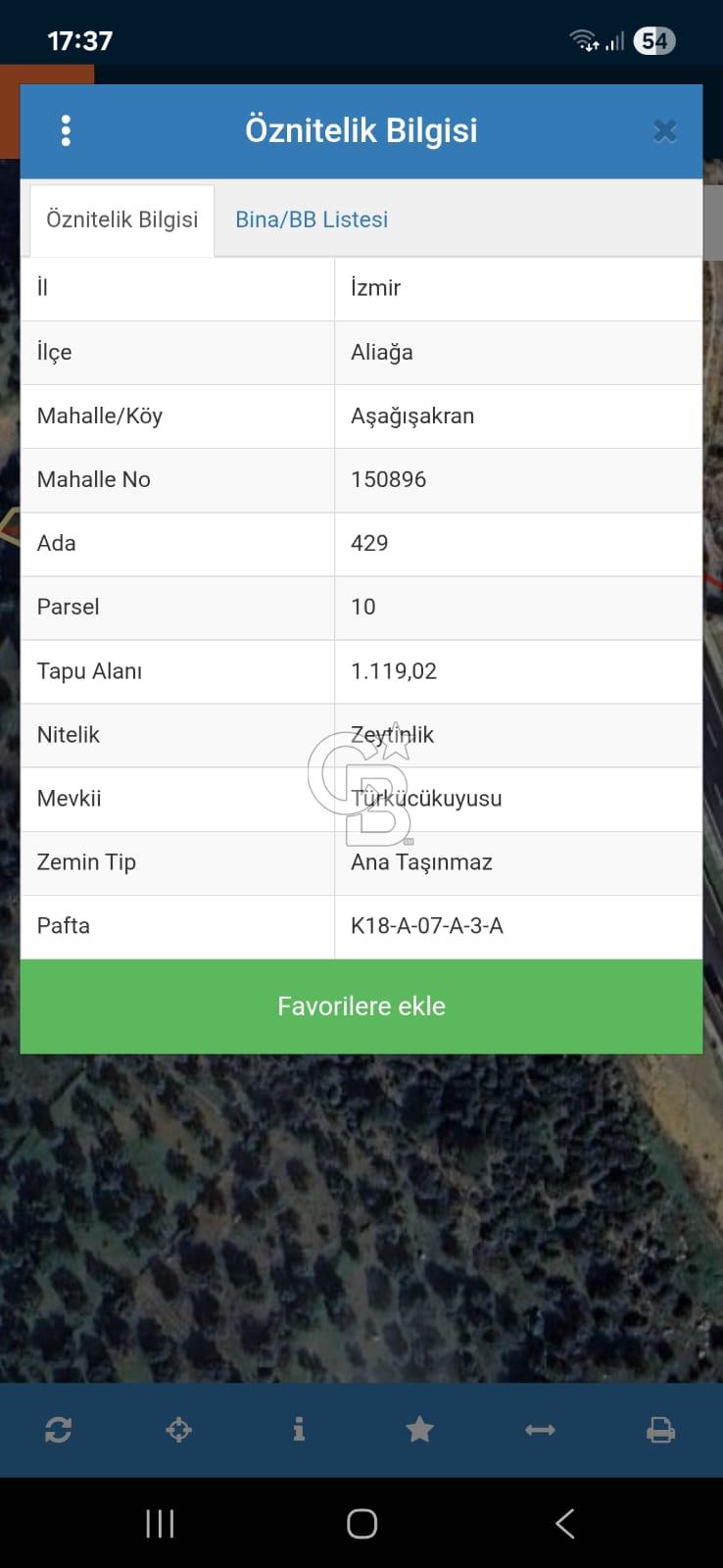The image size is (723, 1568).
Task: Select the Parsel row showing 10
Action: [x=362, y=607]
